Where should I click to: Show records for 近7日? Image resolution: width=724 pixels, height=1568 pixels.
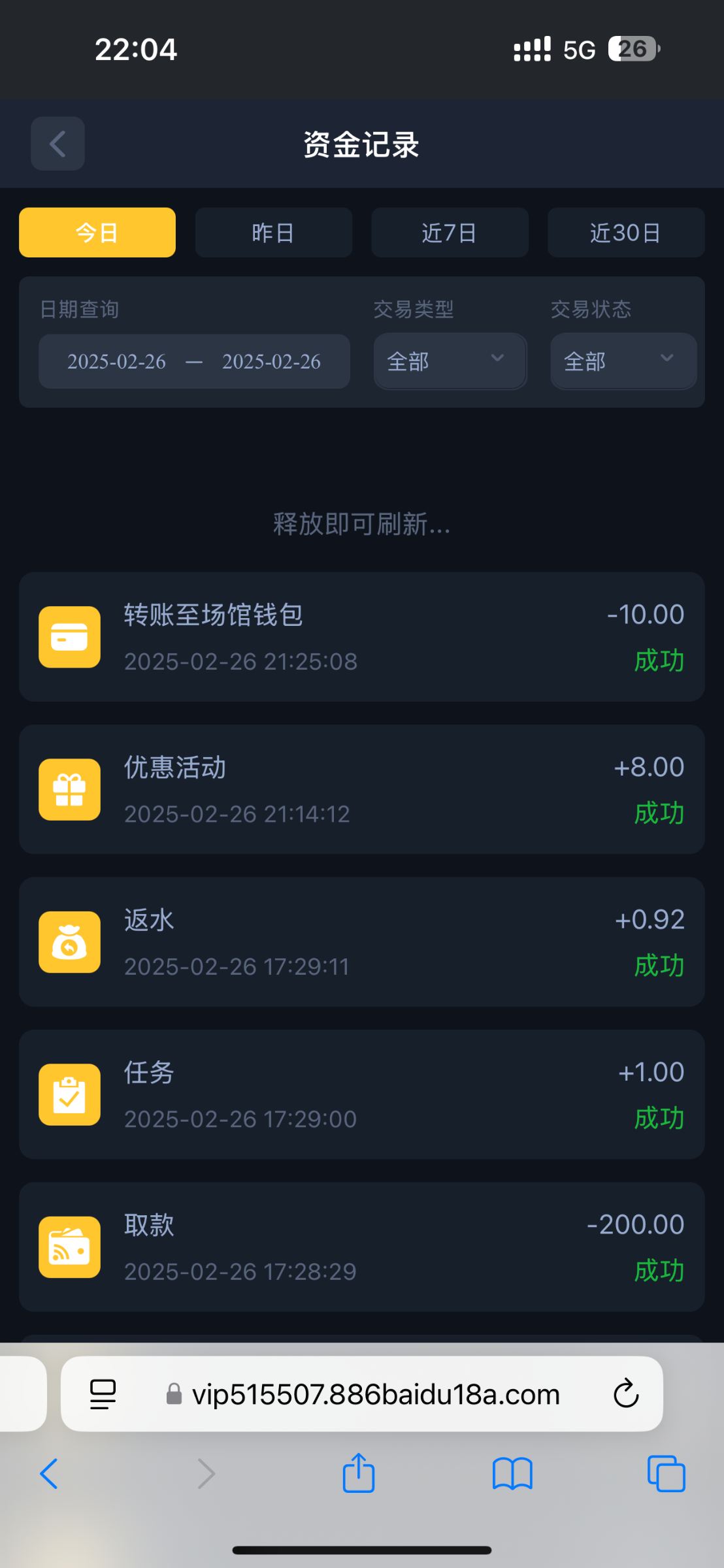click(x=450, y=233)
